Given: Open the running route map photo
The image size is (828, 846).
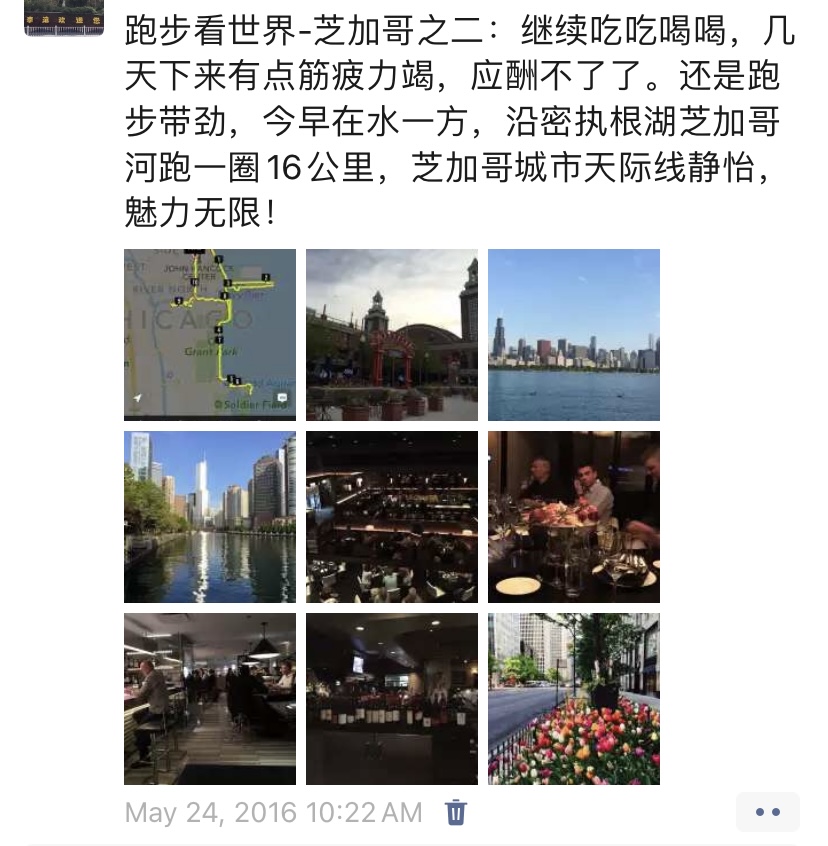Looking at the screenshot, I should click(210, 334).
